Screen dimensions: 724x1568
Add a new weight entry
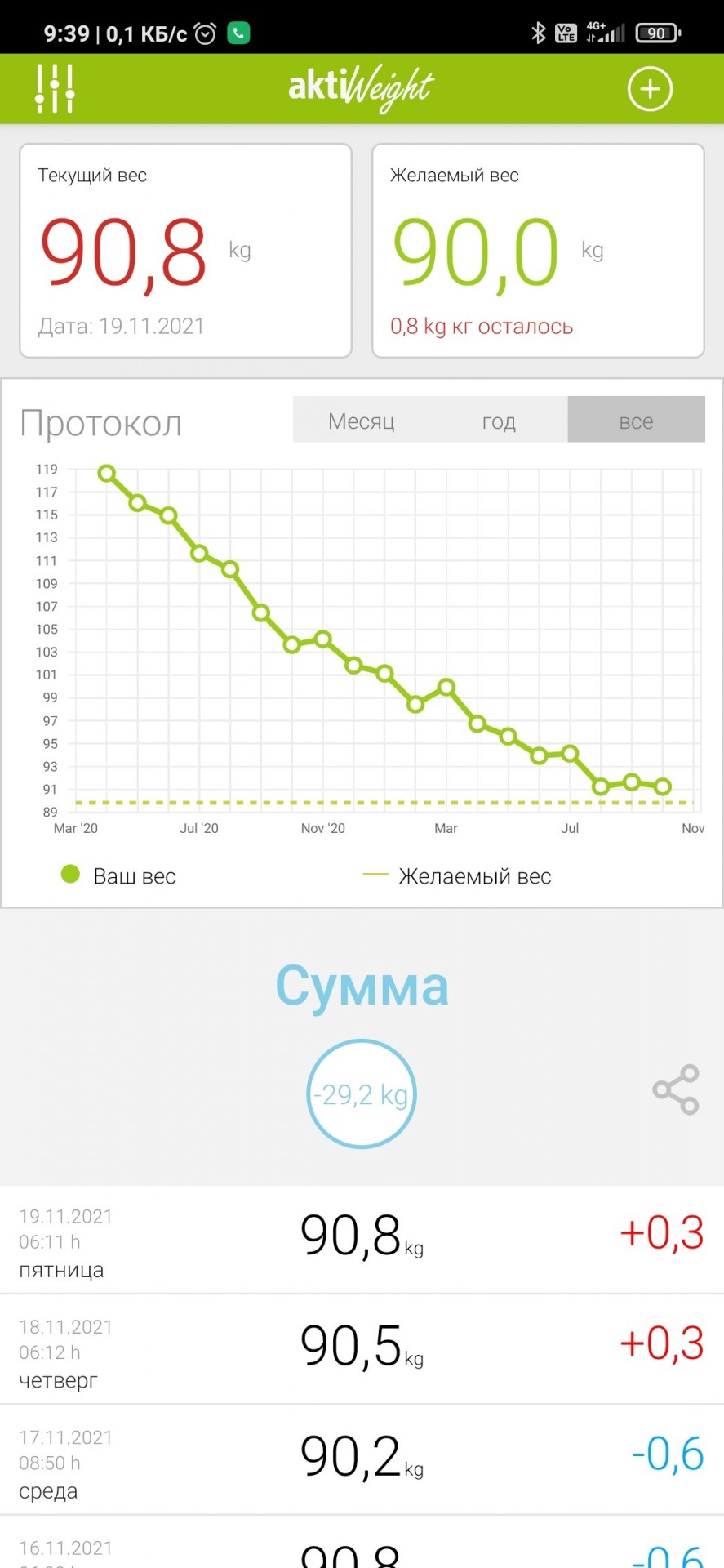tap(650, 89)
